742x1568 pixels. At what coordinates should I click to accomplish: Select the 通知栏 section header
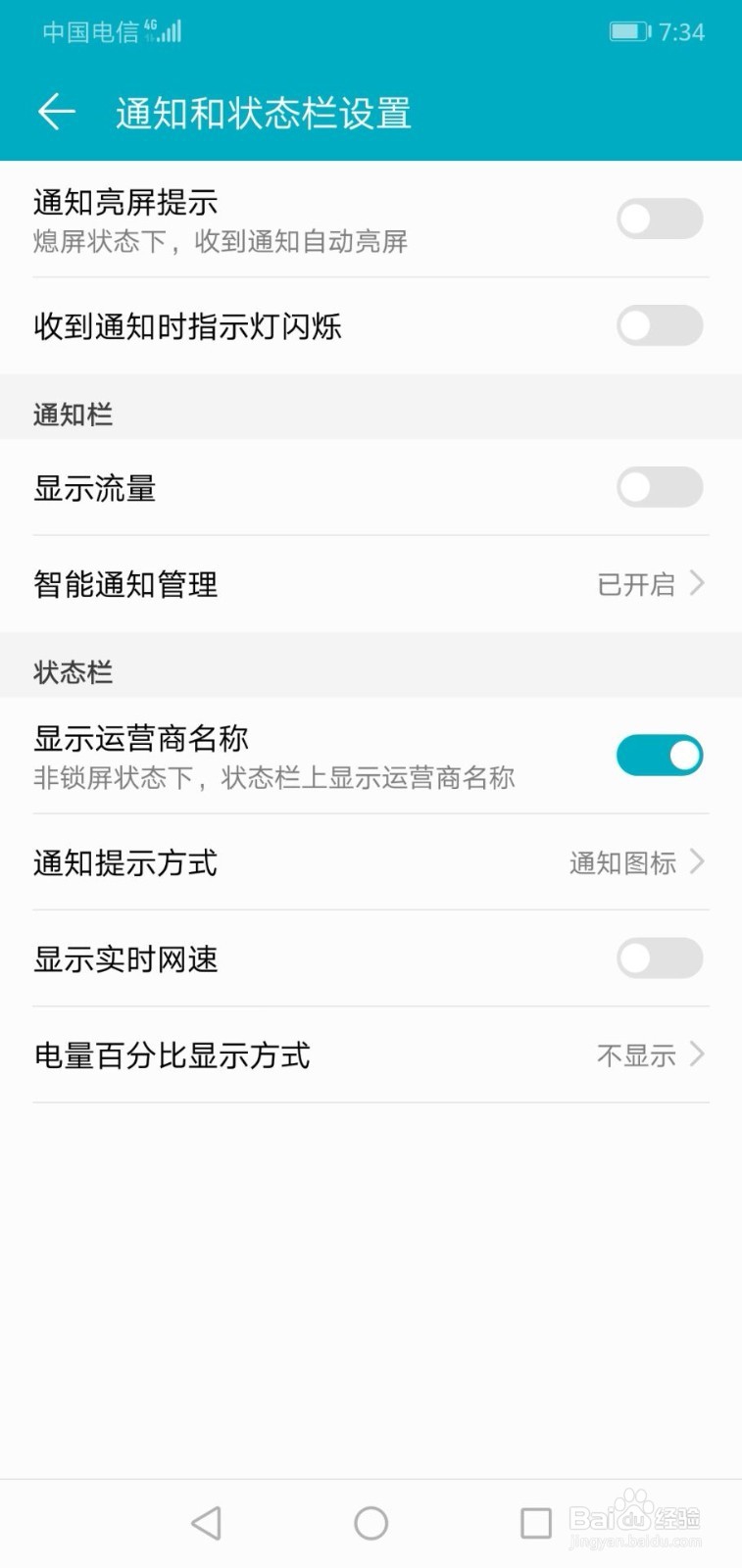[71, 414]
